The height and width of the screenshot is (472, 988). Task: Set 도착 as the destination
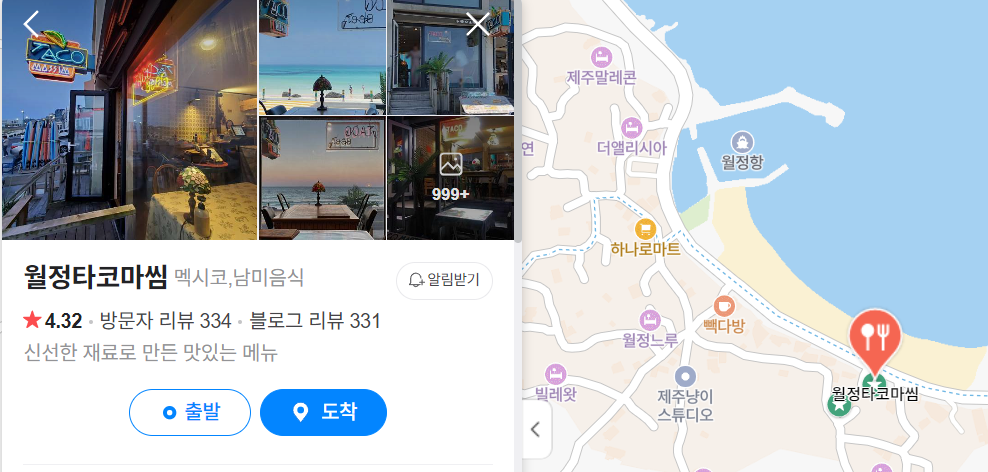point(323,412)
